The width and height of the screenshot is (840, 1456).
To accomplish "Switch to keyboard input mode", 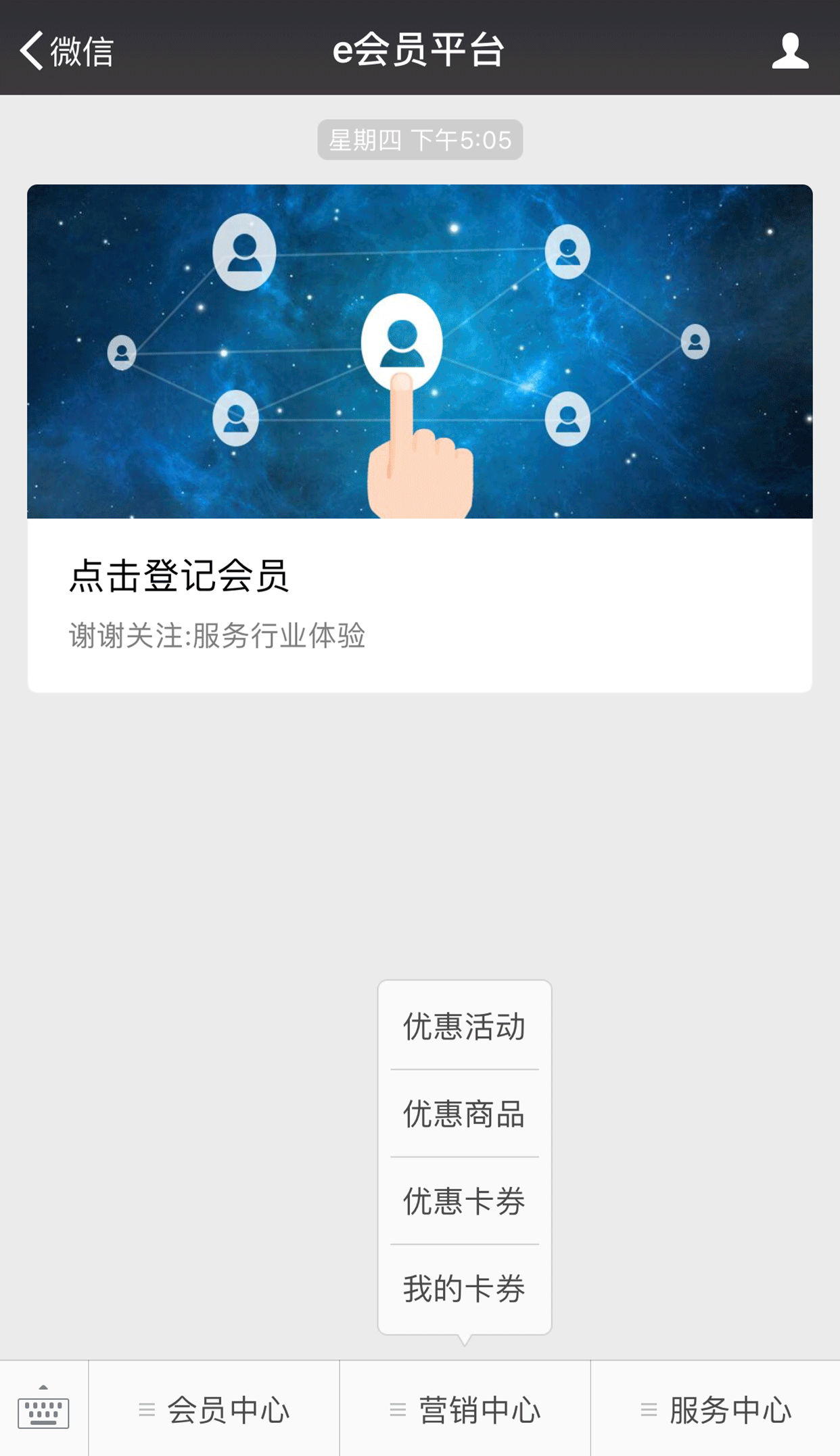I will pos(43,1409).
